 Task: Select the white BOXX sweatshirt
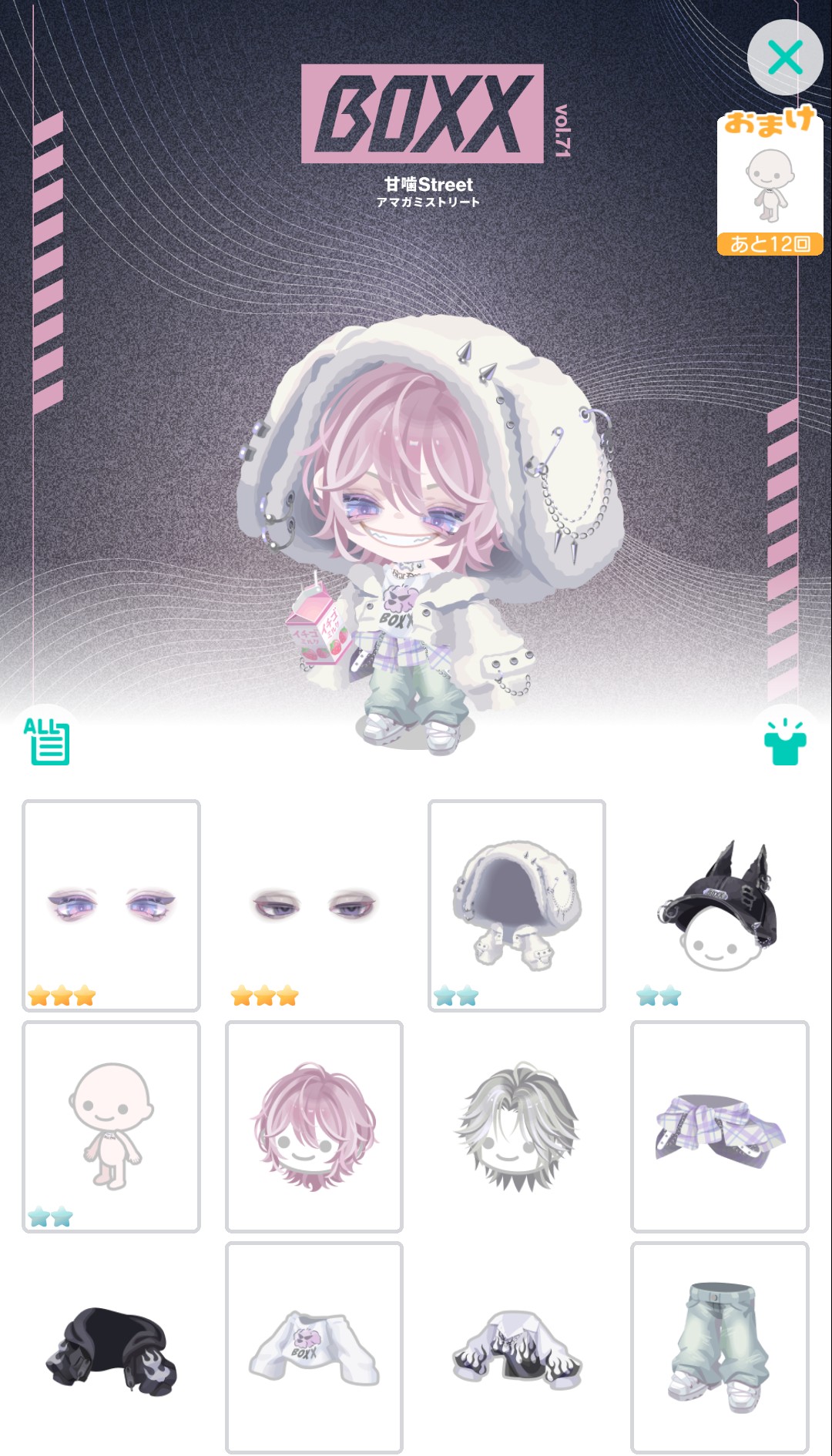314,1347
